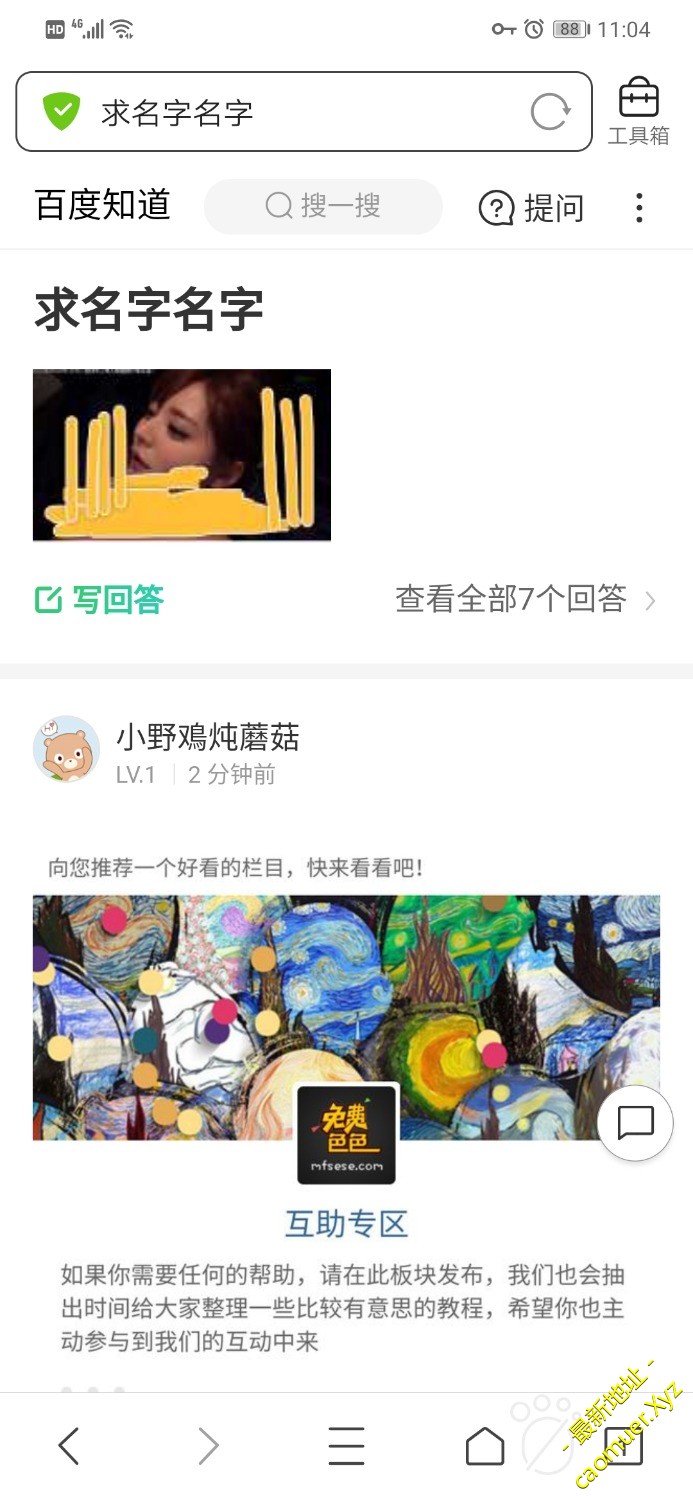
Task: Open the 搜一搜 search box
Action: tap(323, 206)
